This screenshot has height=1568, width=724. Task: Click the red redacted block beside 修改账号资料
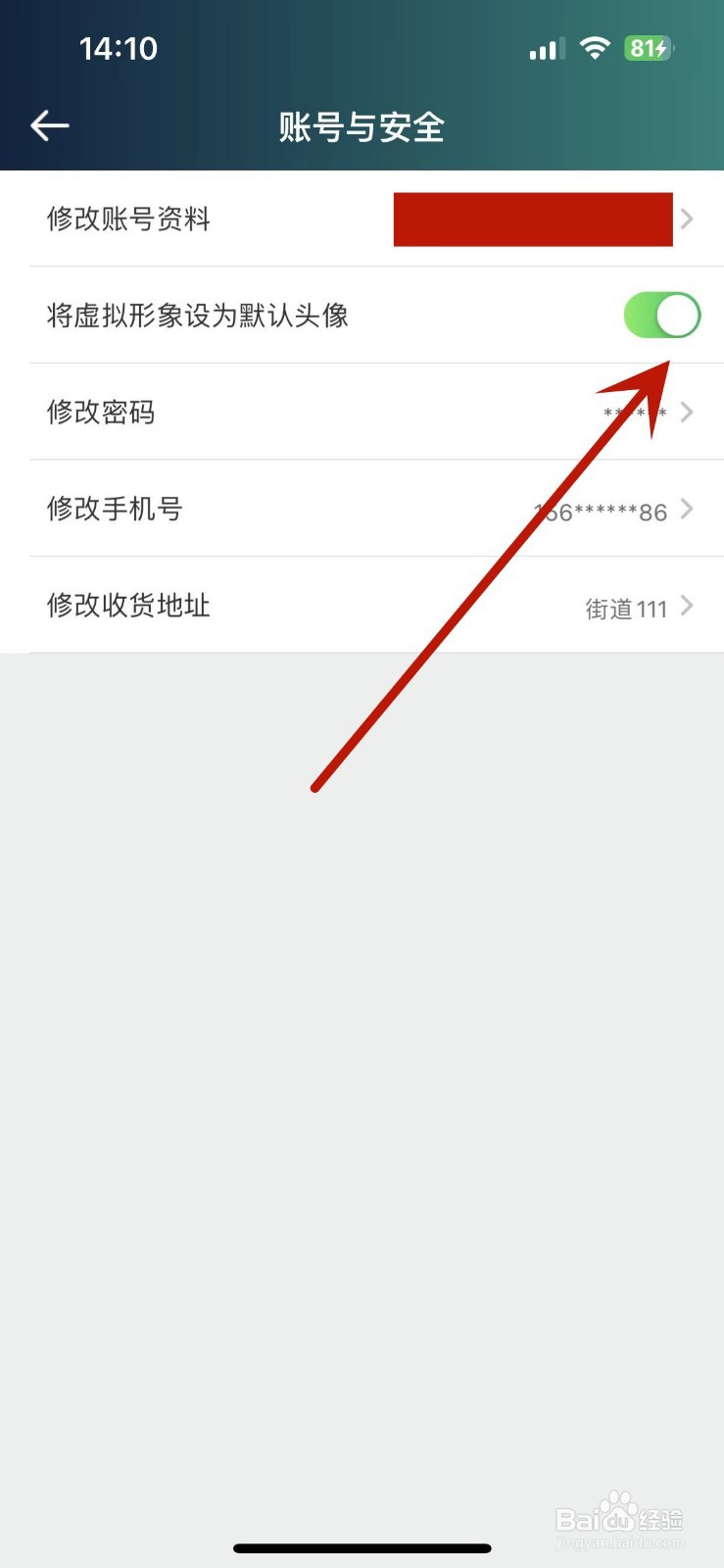(532, 219)
